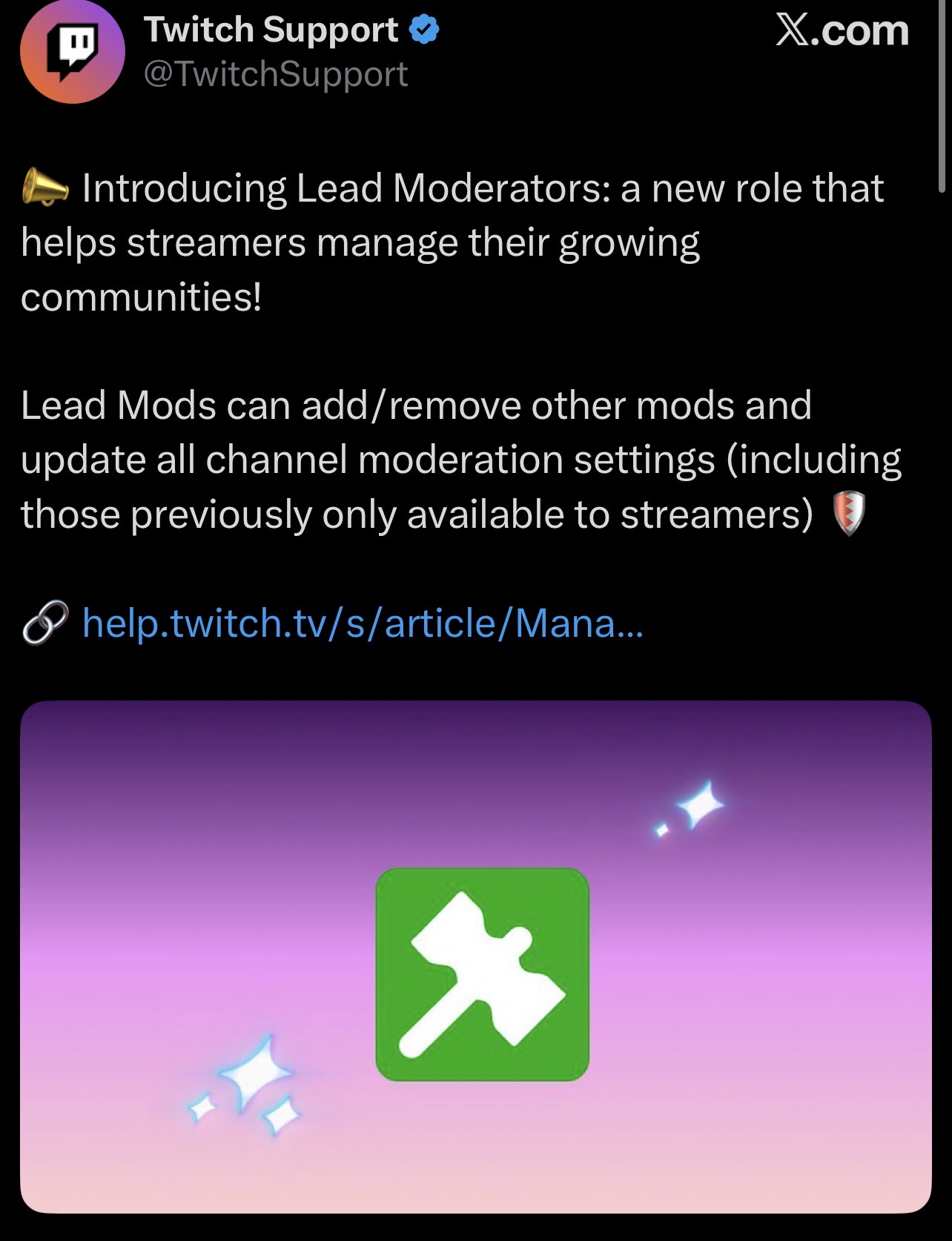Tap the @TwitchSupport account handle
The image size is (952, 1241).
(275, 74)
